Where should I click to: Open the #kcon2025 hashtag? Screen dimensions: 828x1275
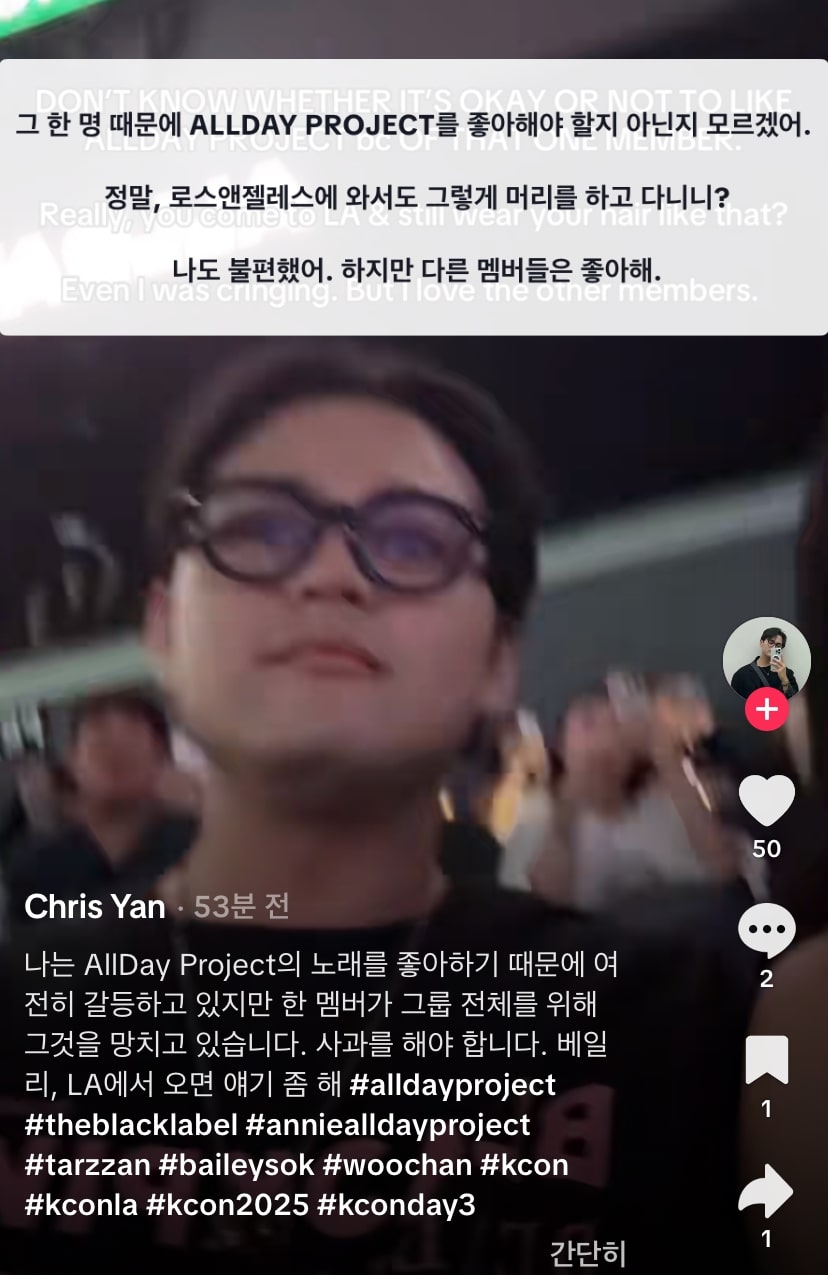point(227,1205)
